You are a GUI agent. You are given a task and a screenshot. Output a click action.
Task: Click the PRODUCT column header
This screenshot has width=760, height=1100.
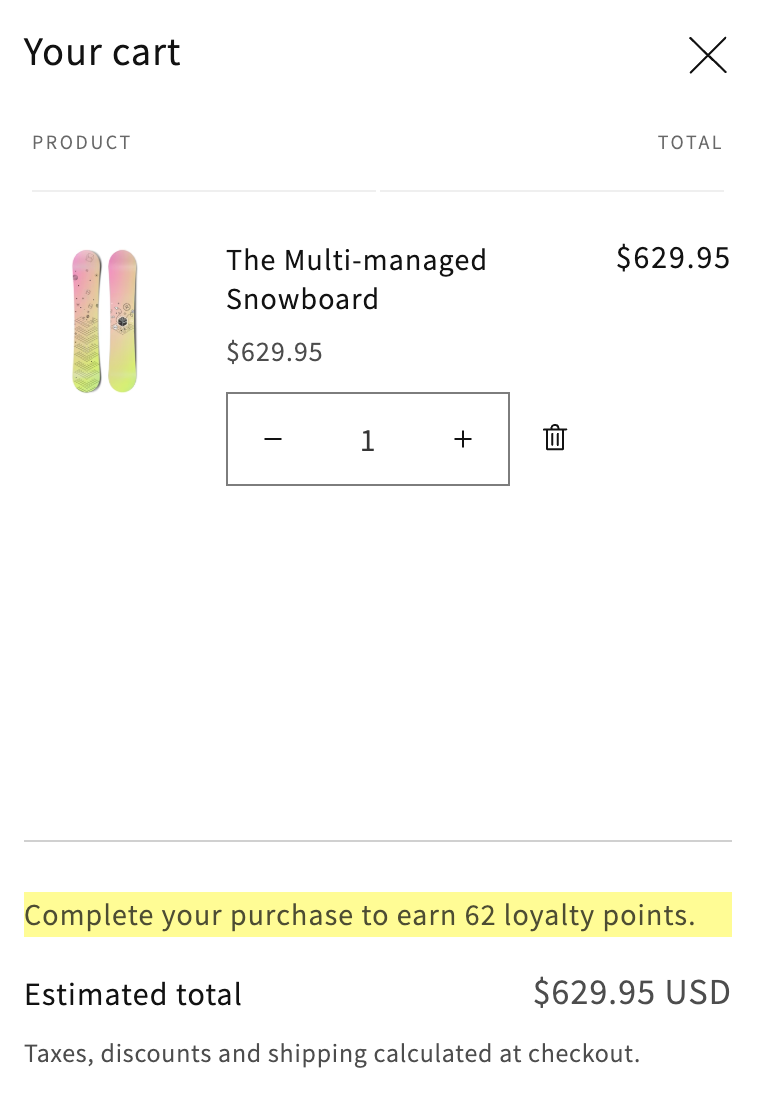click(81, 142)
